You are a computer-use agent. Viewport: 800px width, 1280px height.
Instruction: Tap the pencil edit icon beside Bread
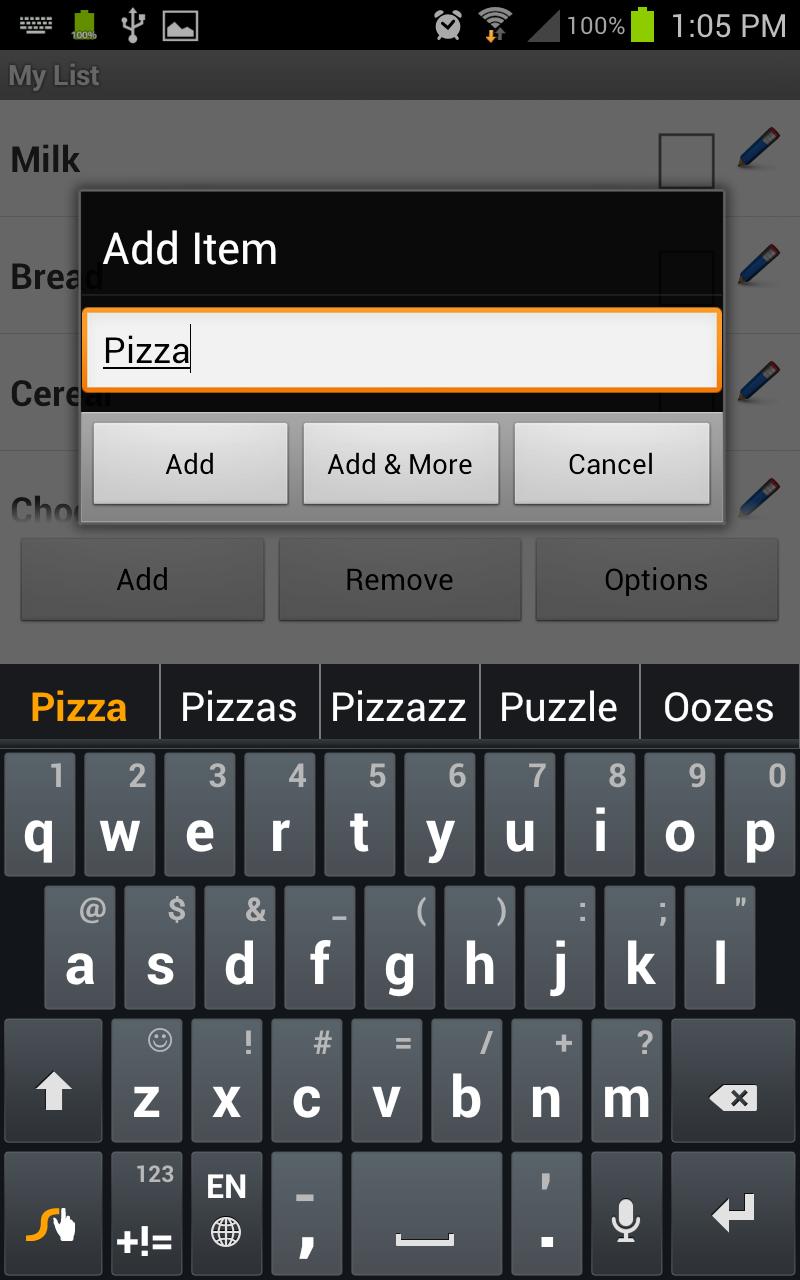760,263
